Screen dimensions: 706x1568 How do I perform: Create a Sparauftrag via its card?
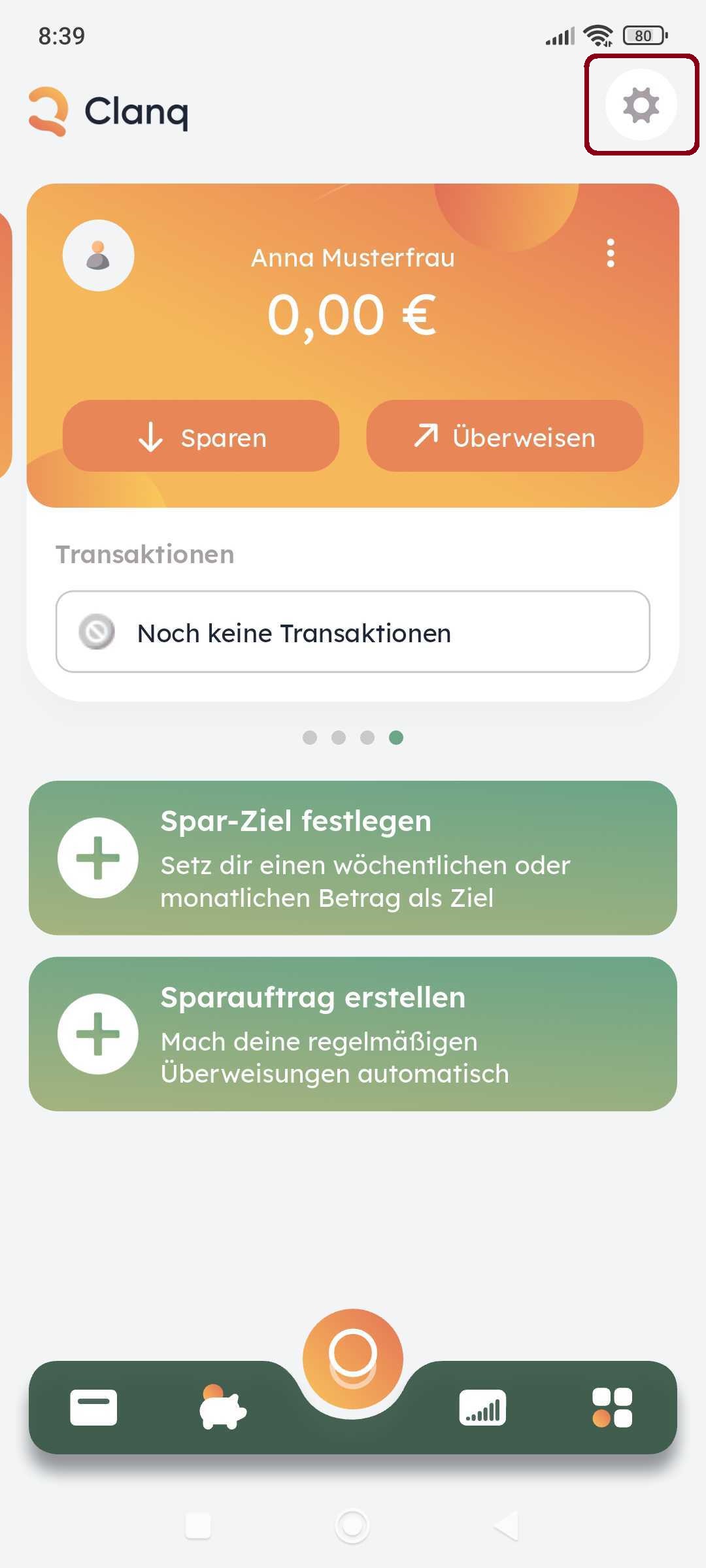(353, 1034)
